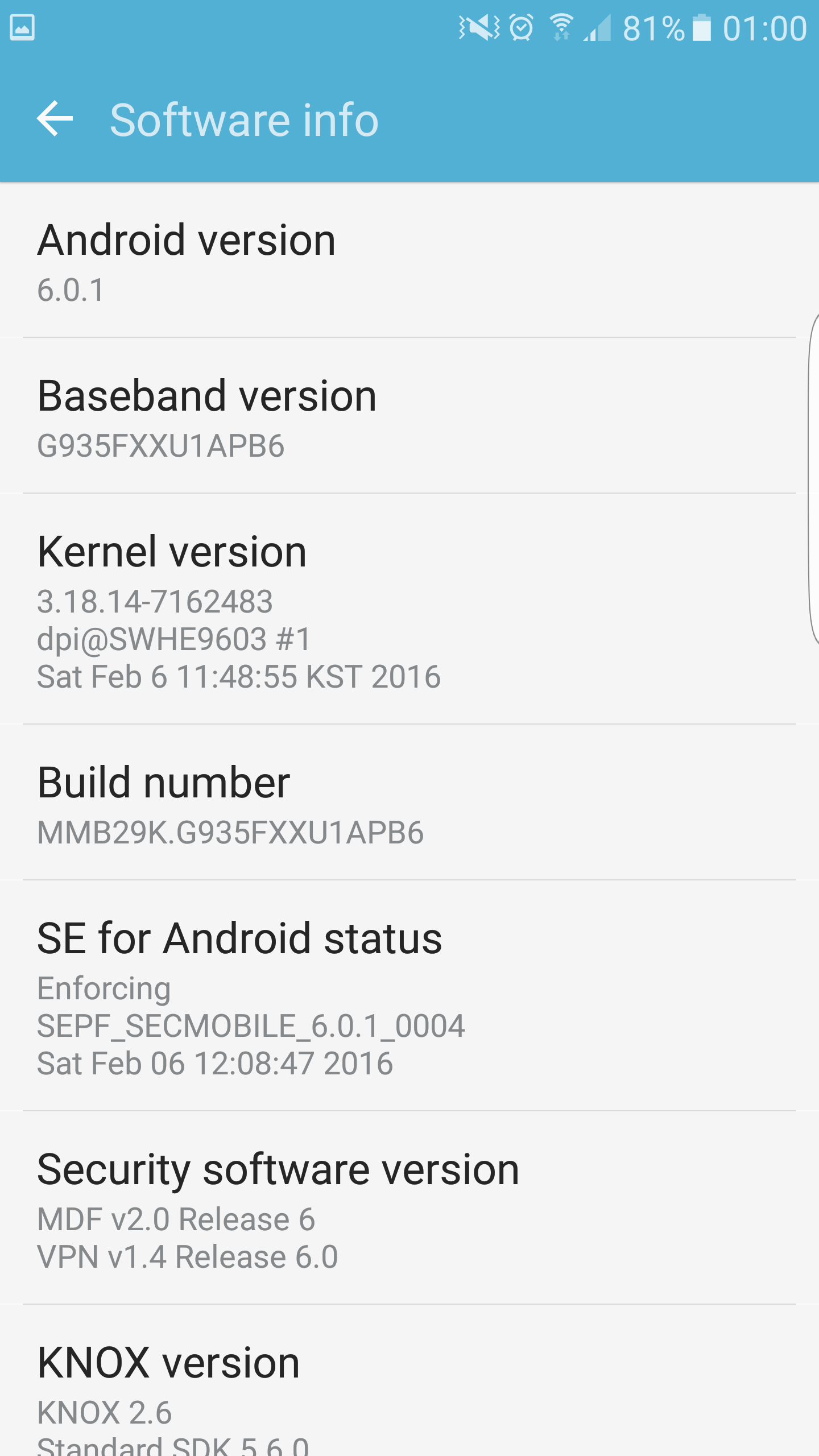Go back from Software info
Image resolution: width=819 pixels, height=1456 pixels.
[55, 119]
